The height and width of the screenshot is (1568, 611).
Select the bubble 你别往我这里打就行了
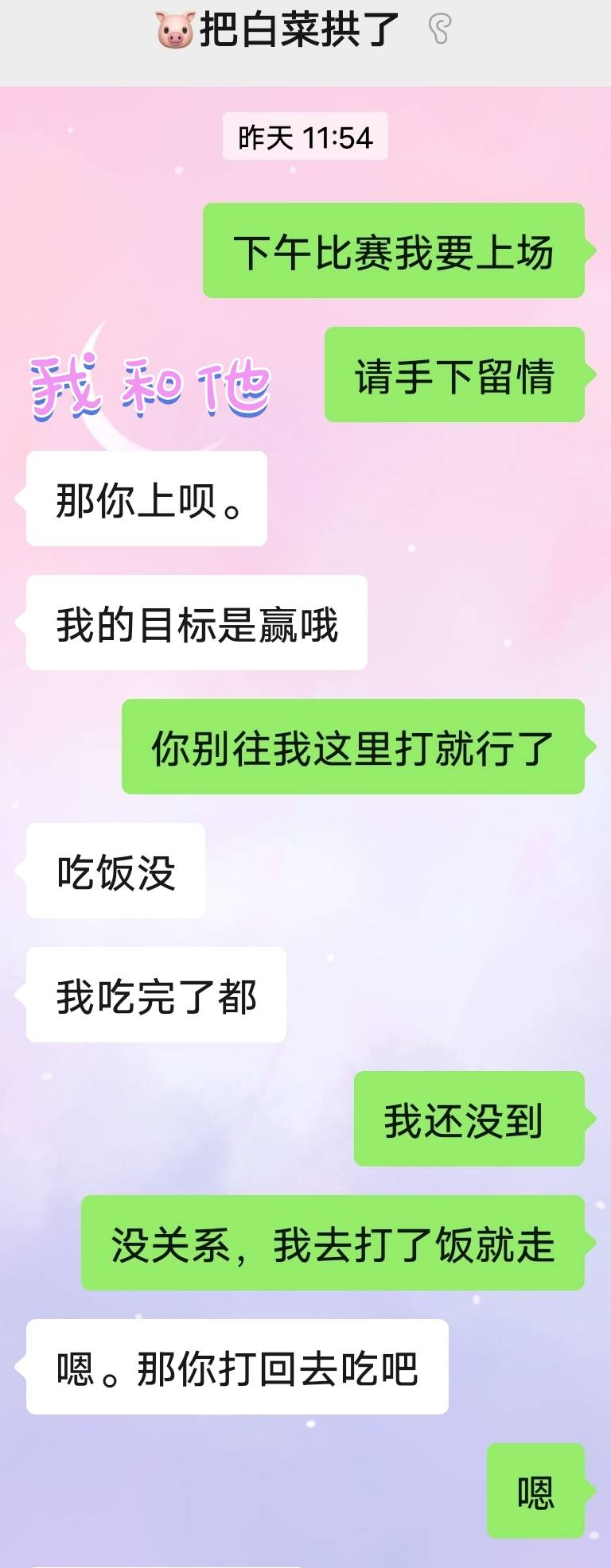(x=356, y=749)
